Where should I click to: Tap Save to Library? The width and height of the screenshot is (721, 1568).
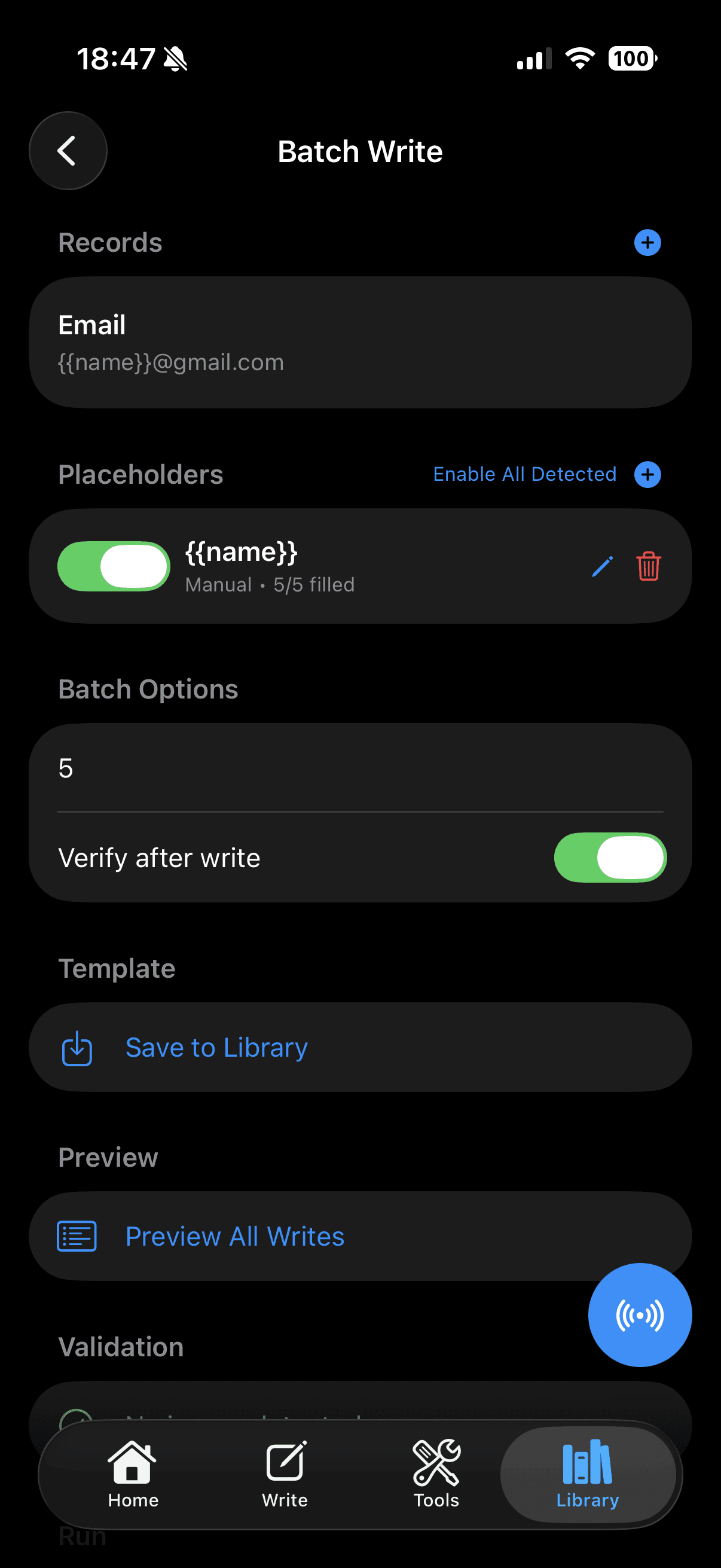click(216, 1048)
